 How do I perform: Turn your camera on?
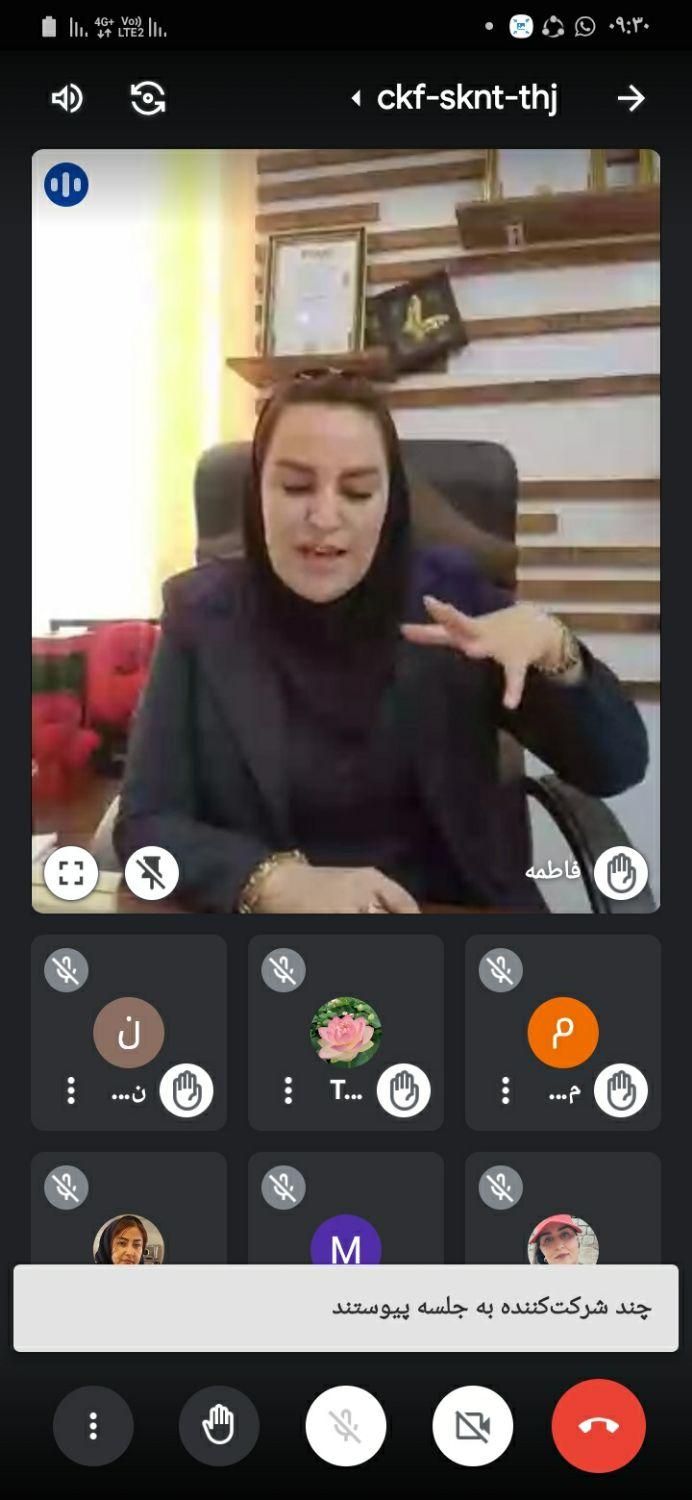[x=472, y=1426]
